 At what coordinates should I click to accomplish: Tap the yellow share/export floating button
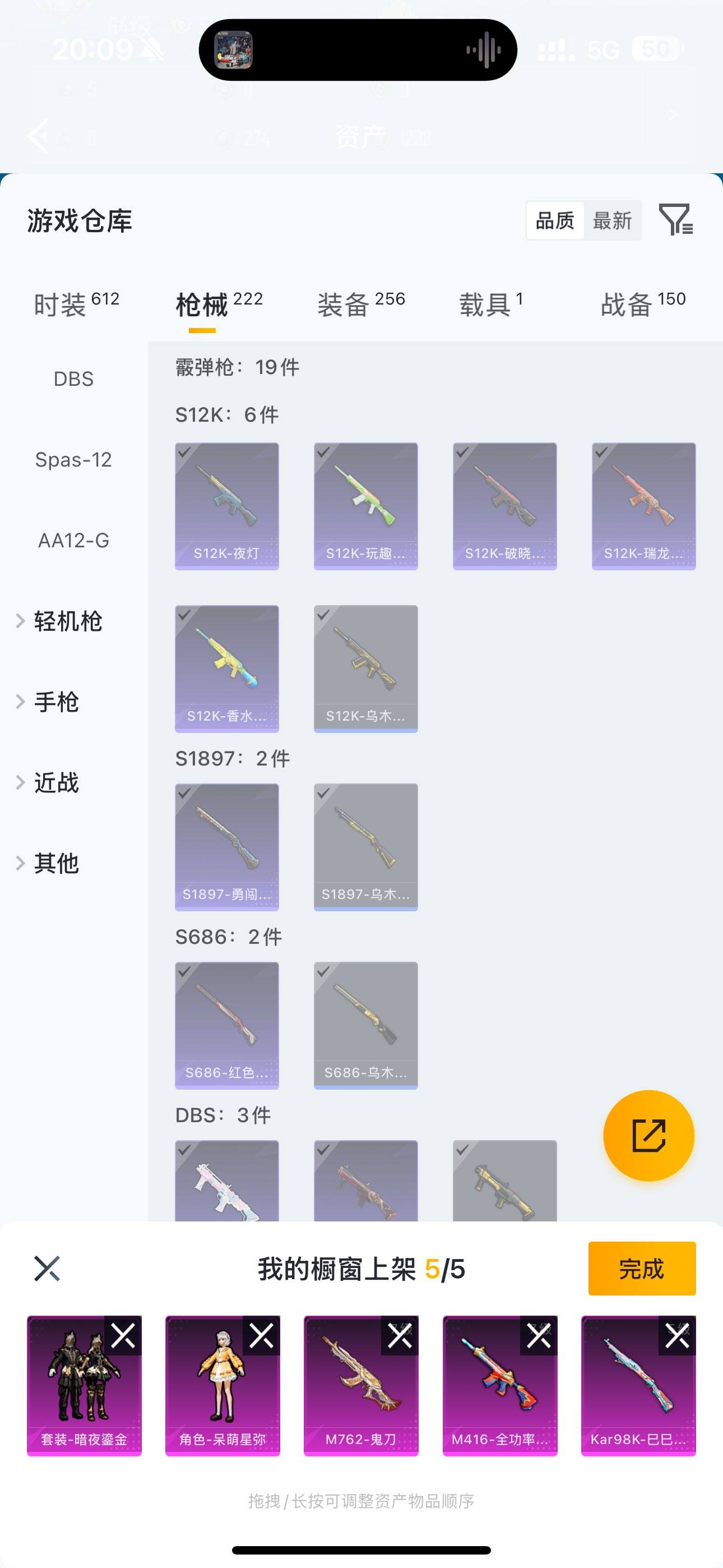point(649,1136)
